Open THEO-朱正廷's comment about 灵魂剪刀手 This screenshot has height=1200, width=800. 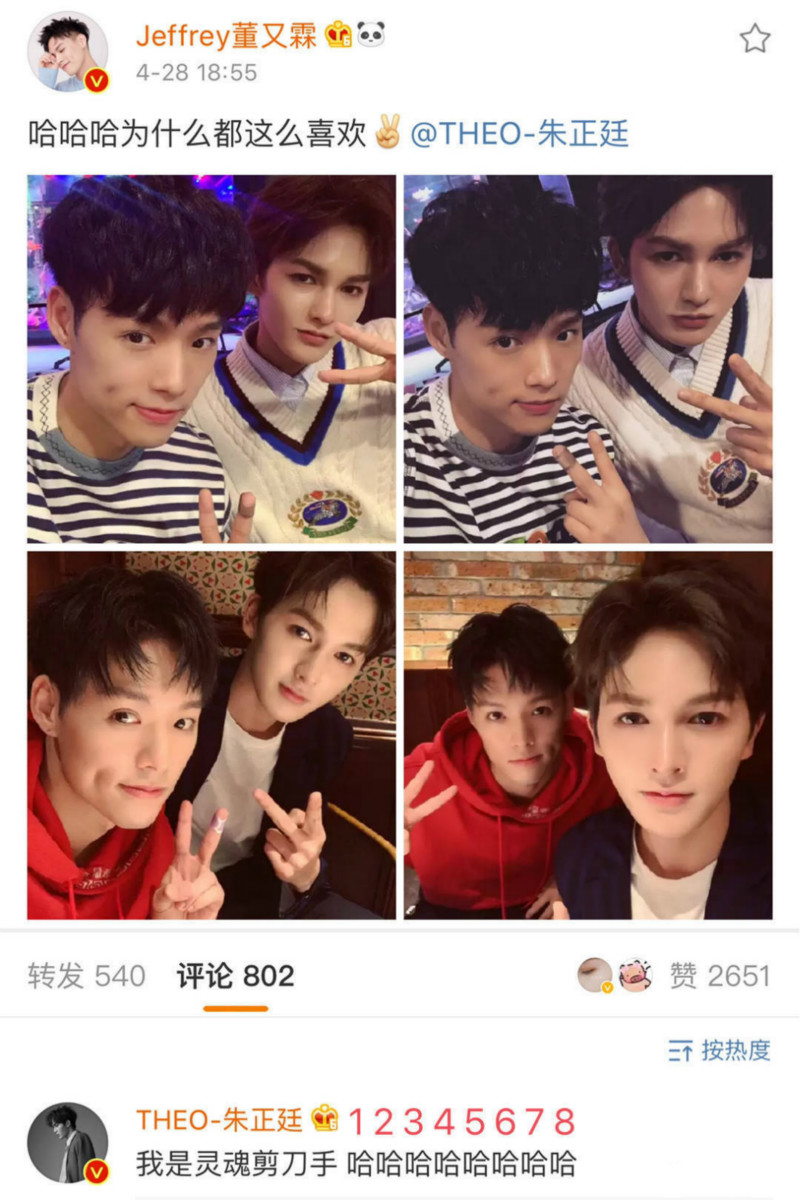coord(356,1163)
